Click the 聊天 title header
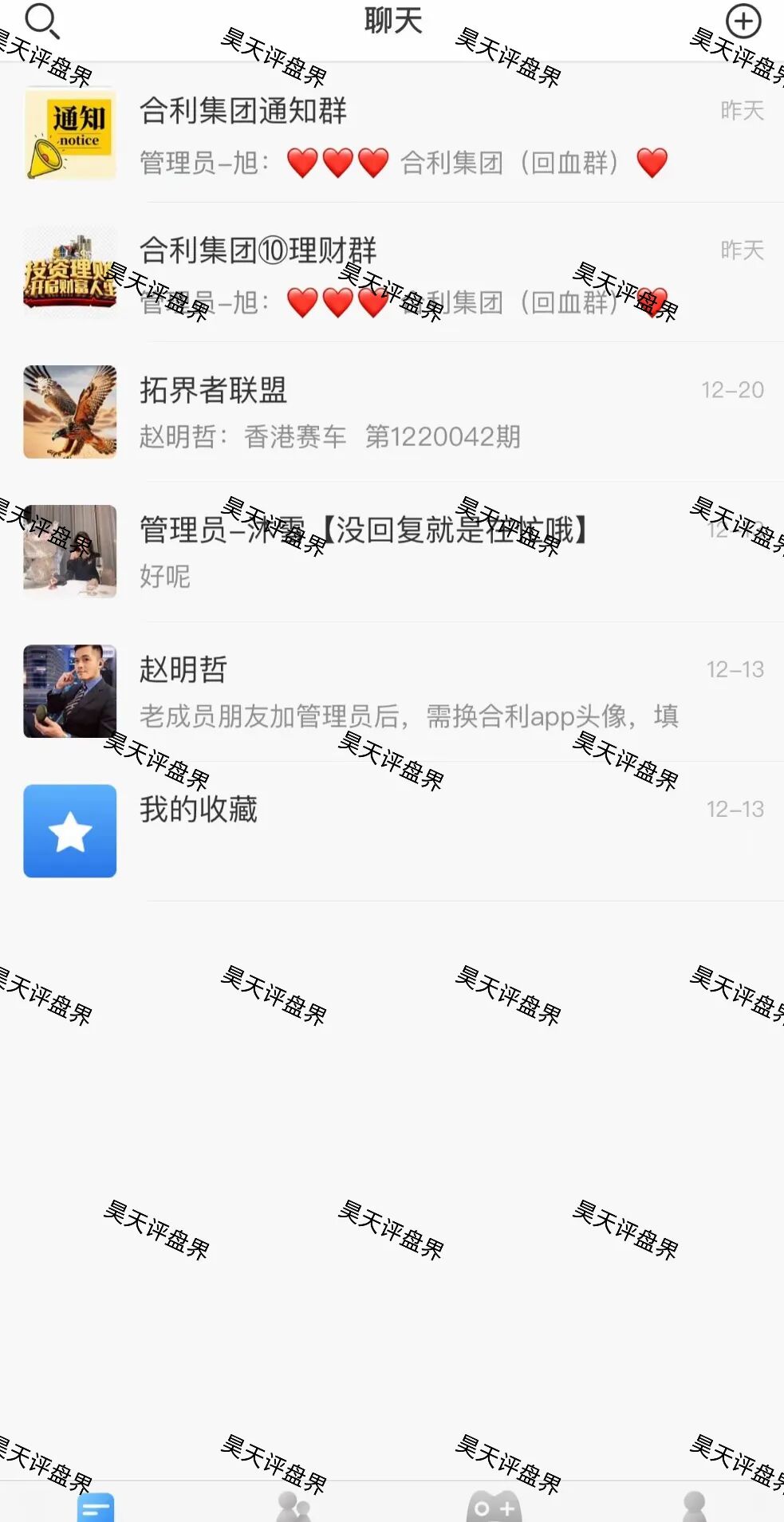The height and width of the screenshot is (1522, 784). pos(392,22)
